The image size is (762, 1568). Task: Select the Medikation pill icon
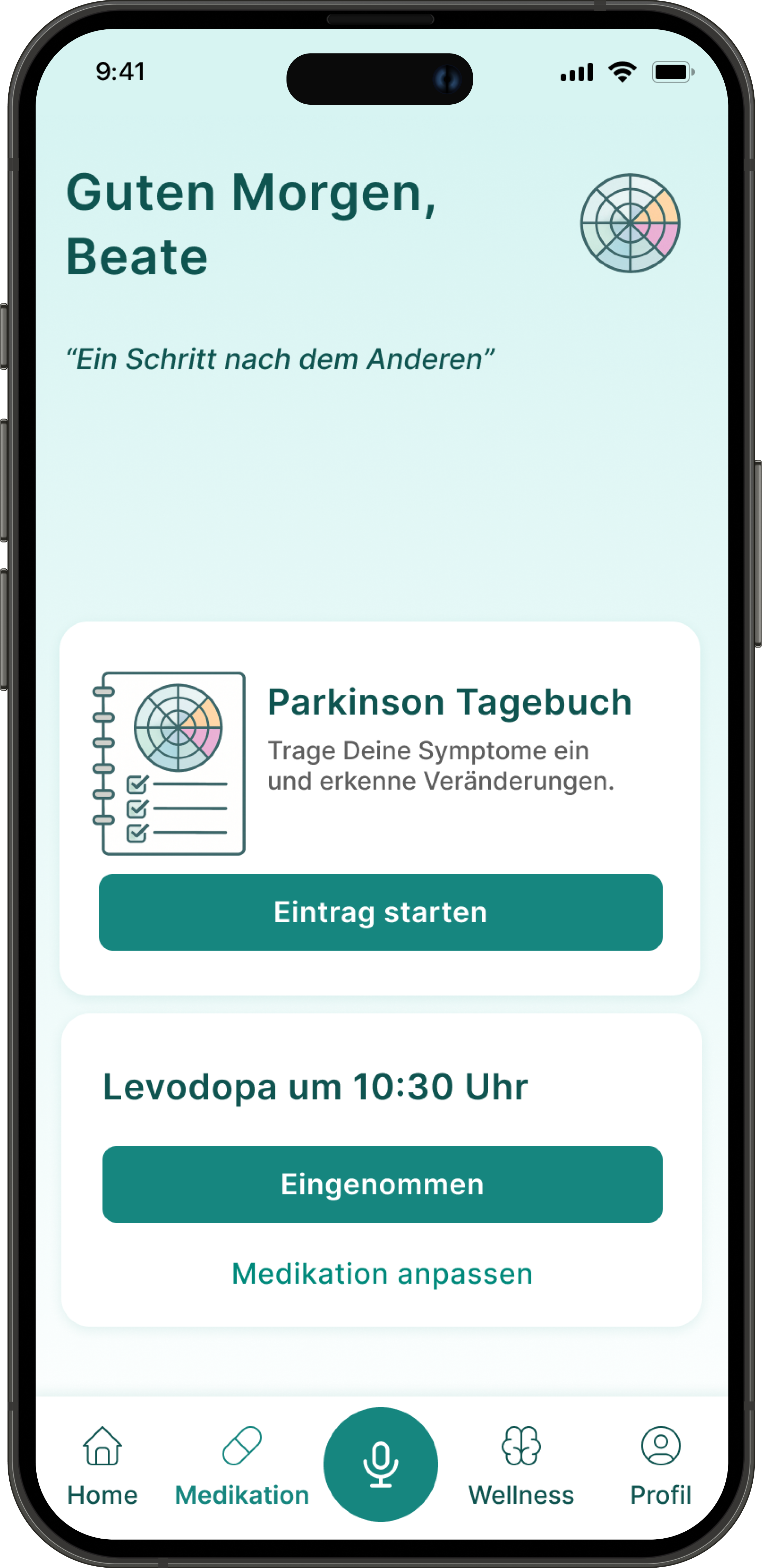(242, 1446)
